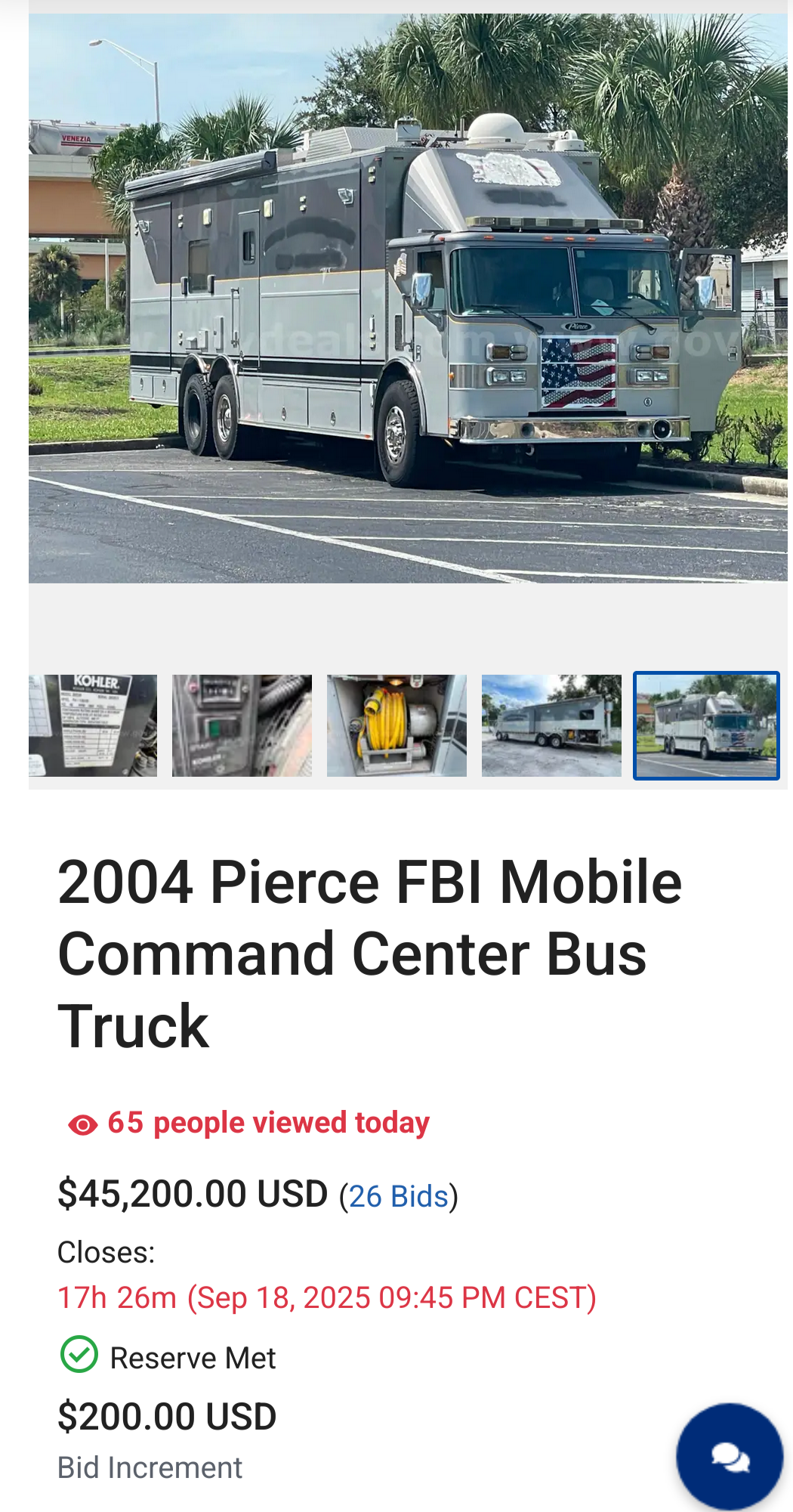Select the Kohler label thumbnail

click(x=93, y=725)
